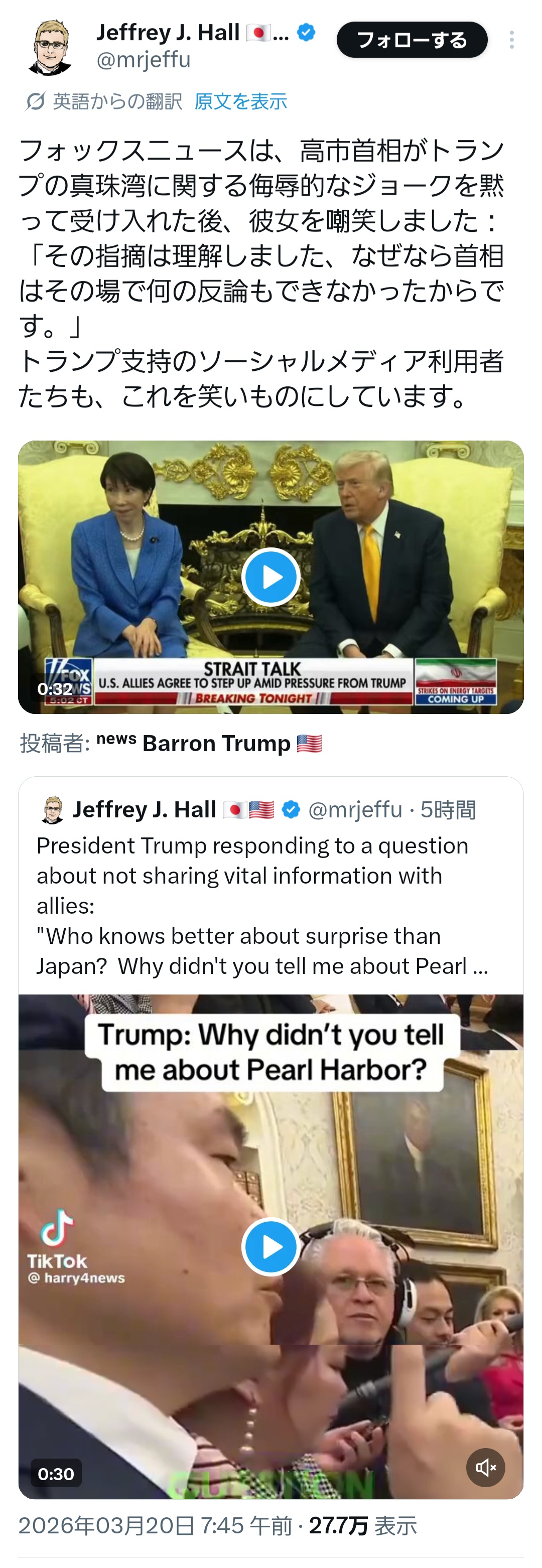
Task: Open view count 27.7万 表示
Action: click(x=362, y=1525)
